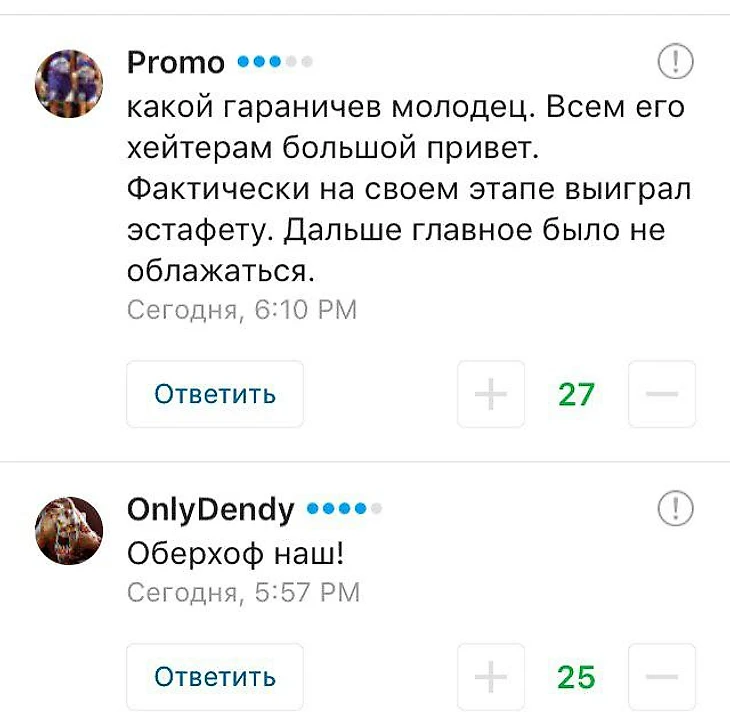The height and width of the screenshot is (712, 730).
Task: Reply to OnlyDendy's comment
Action: pyautogui.click(x=214, y=677)
